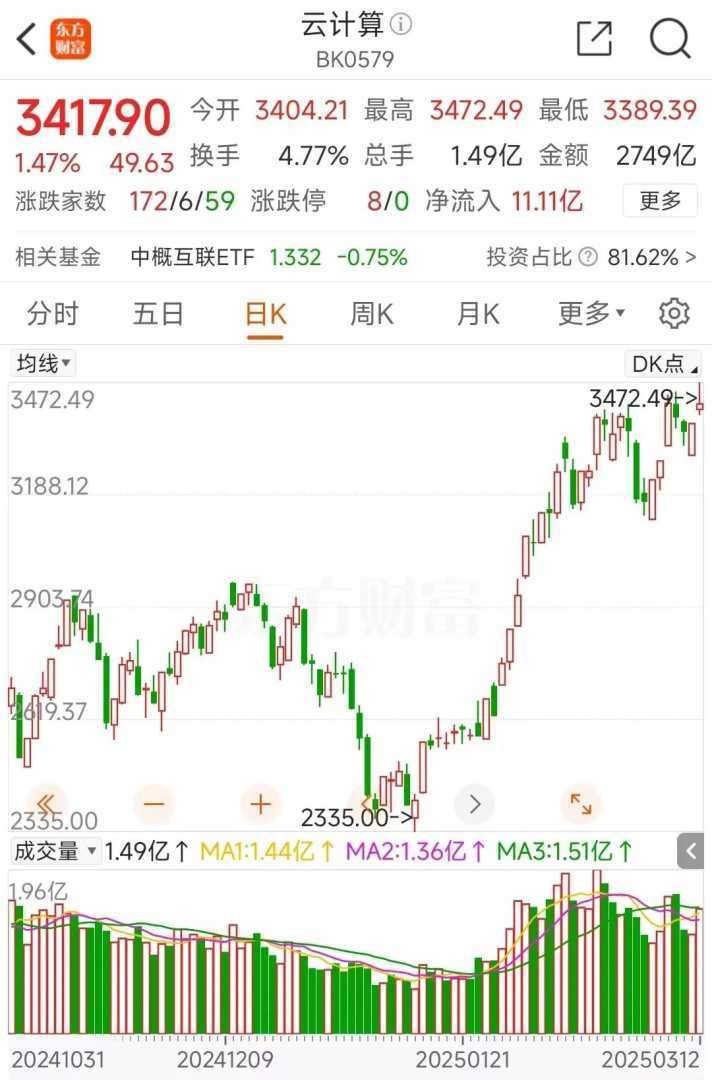Move the chart forward with right arrow

click(x=475, y=803)
